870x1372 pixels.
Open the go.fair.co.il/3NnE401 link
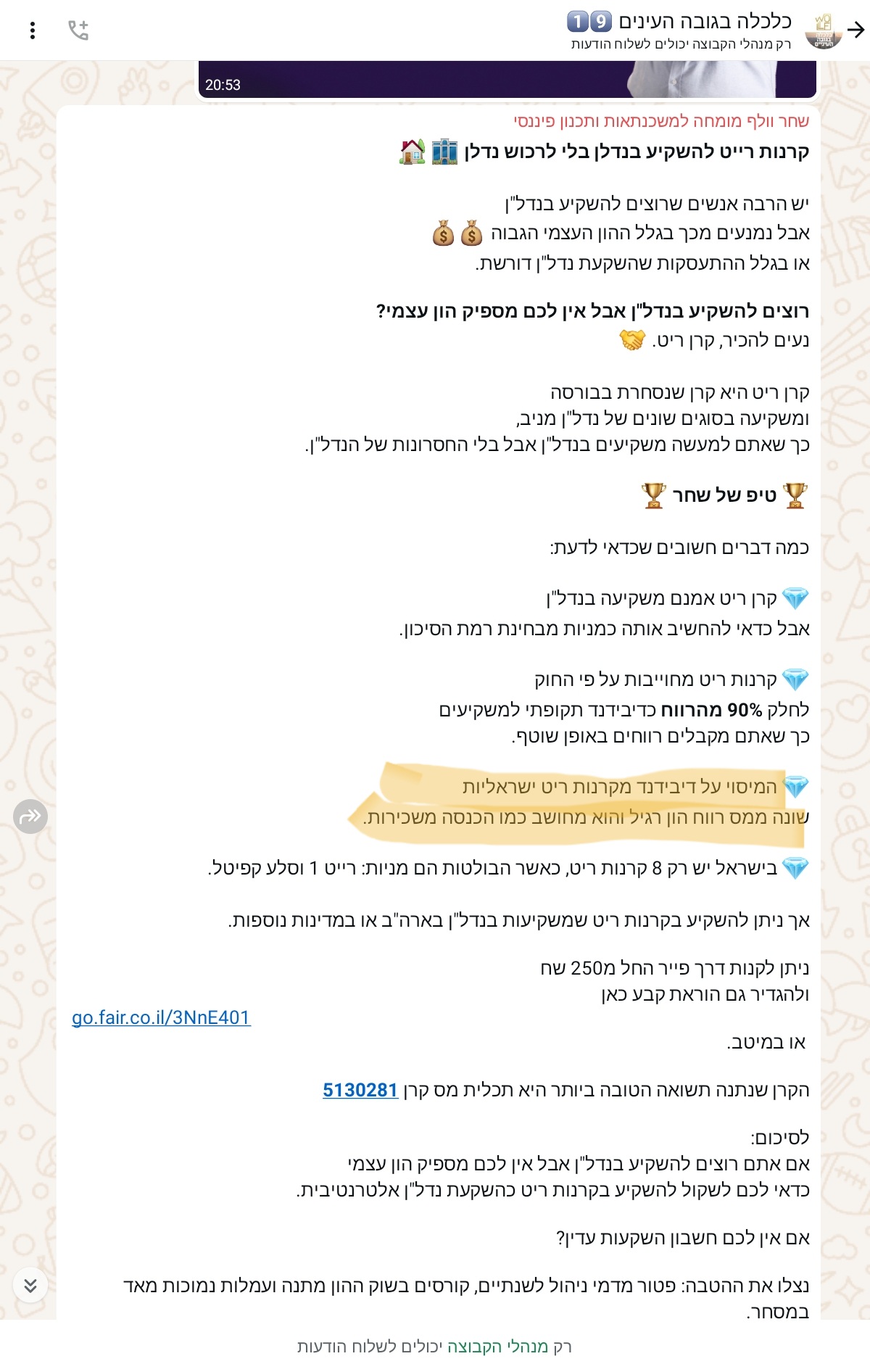click(161, 1017)
